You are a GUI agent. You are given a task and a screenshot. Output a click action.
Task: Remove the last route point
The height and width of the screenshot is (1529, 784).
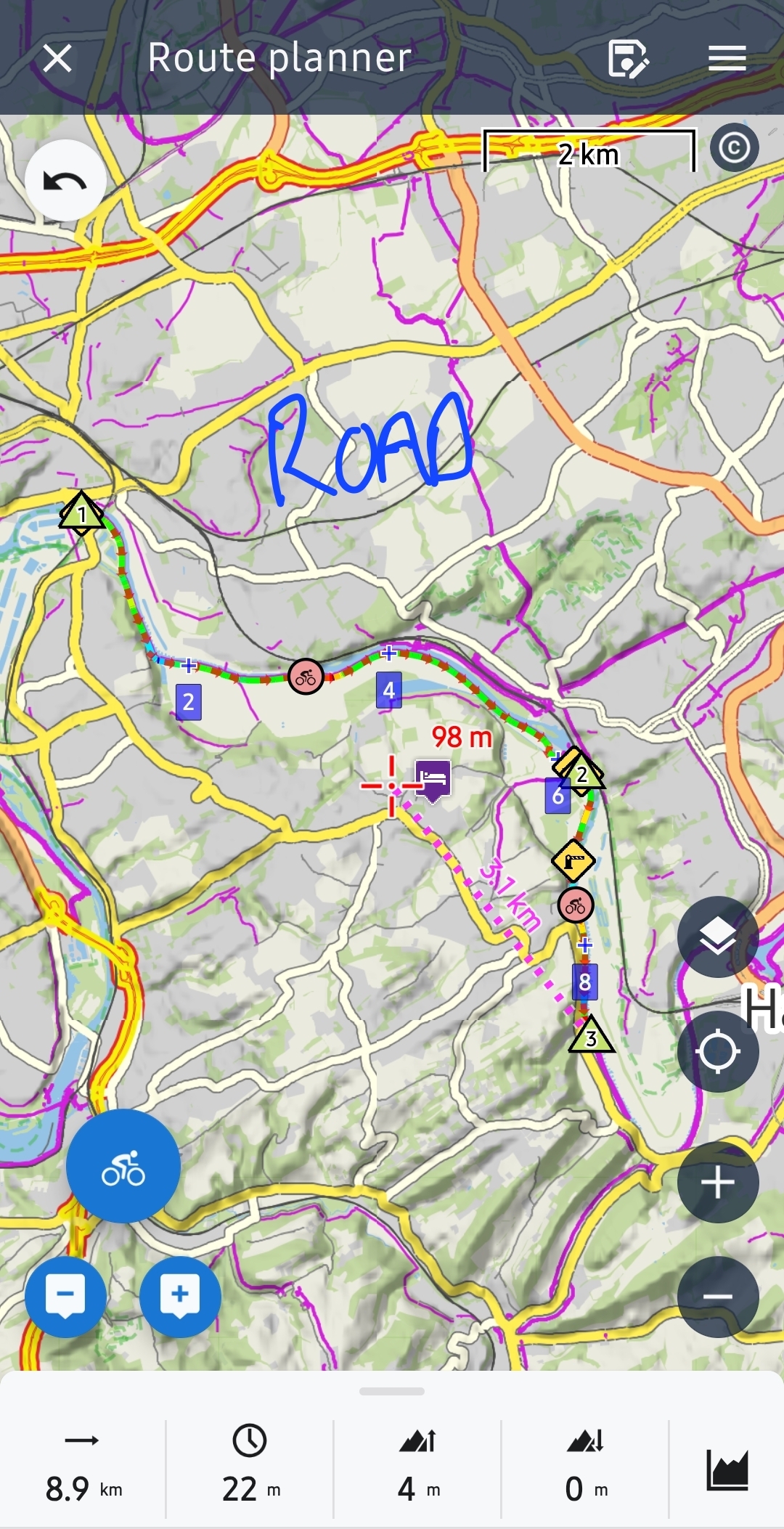click(x=65, y=1297)
